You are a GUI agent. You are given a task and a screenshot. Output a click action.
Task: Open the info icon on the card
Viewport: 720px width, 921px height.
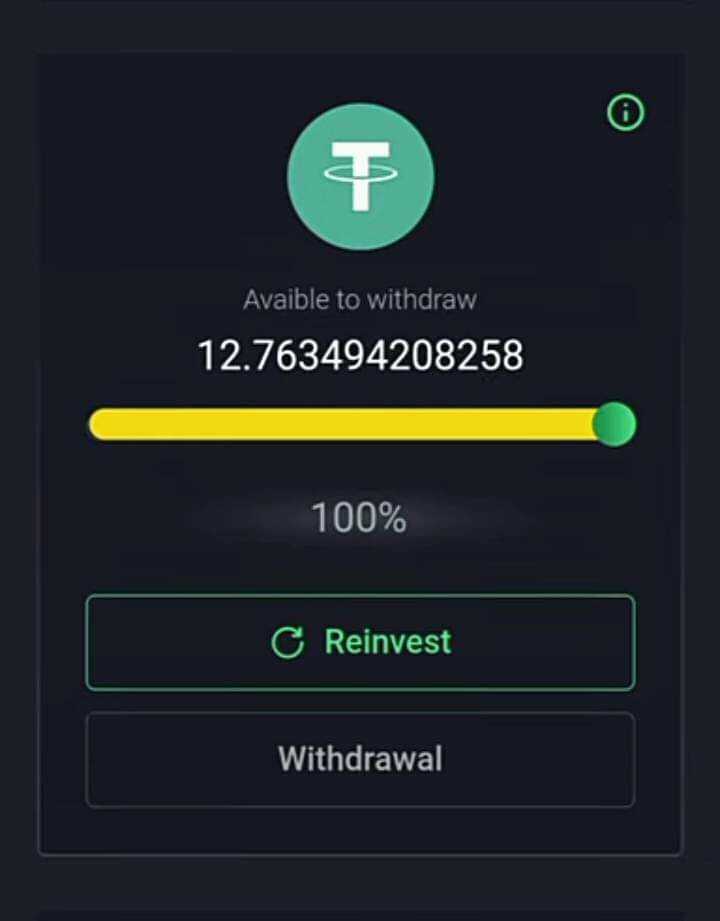pos(626,113)
